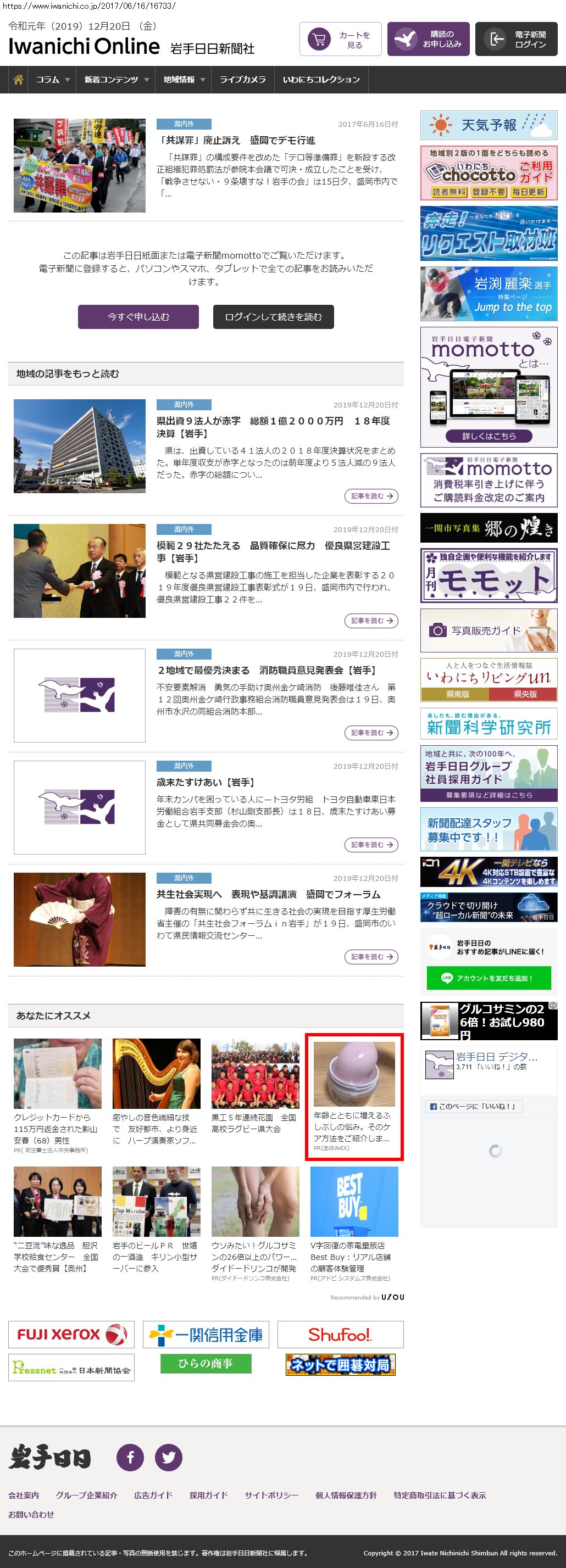Open 個人情報保護方針 footer link
Screen dimensions: 566x1568
tap(346, 1495)
